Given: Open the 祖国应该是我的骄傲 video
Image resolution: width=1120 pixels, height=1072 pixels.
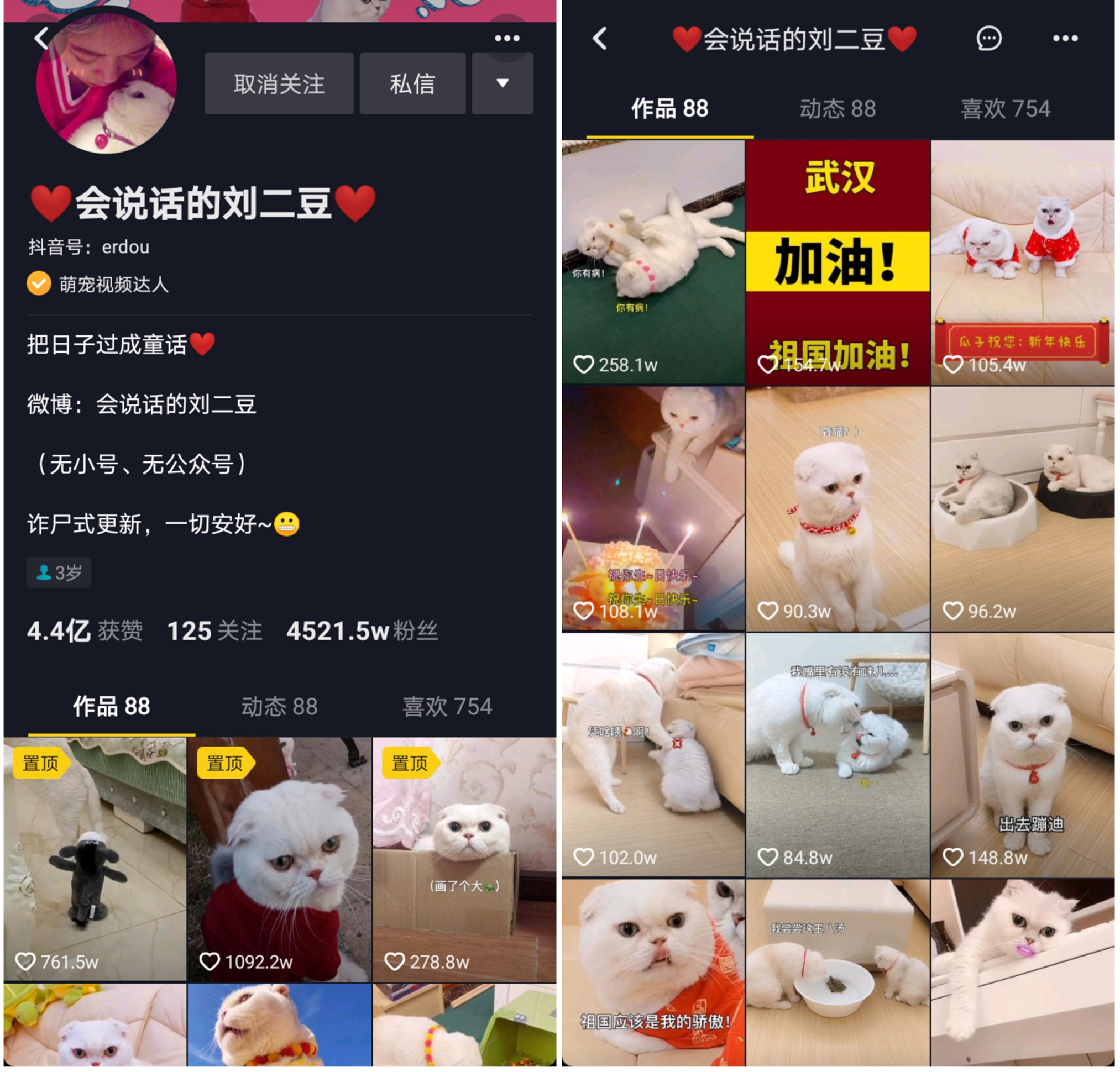Looking at the screenshot, I should 652,971.
